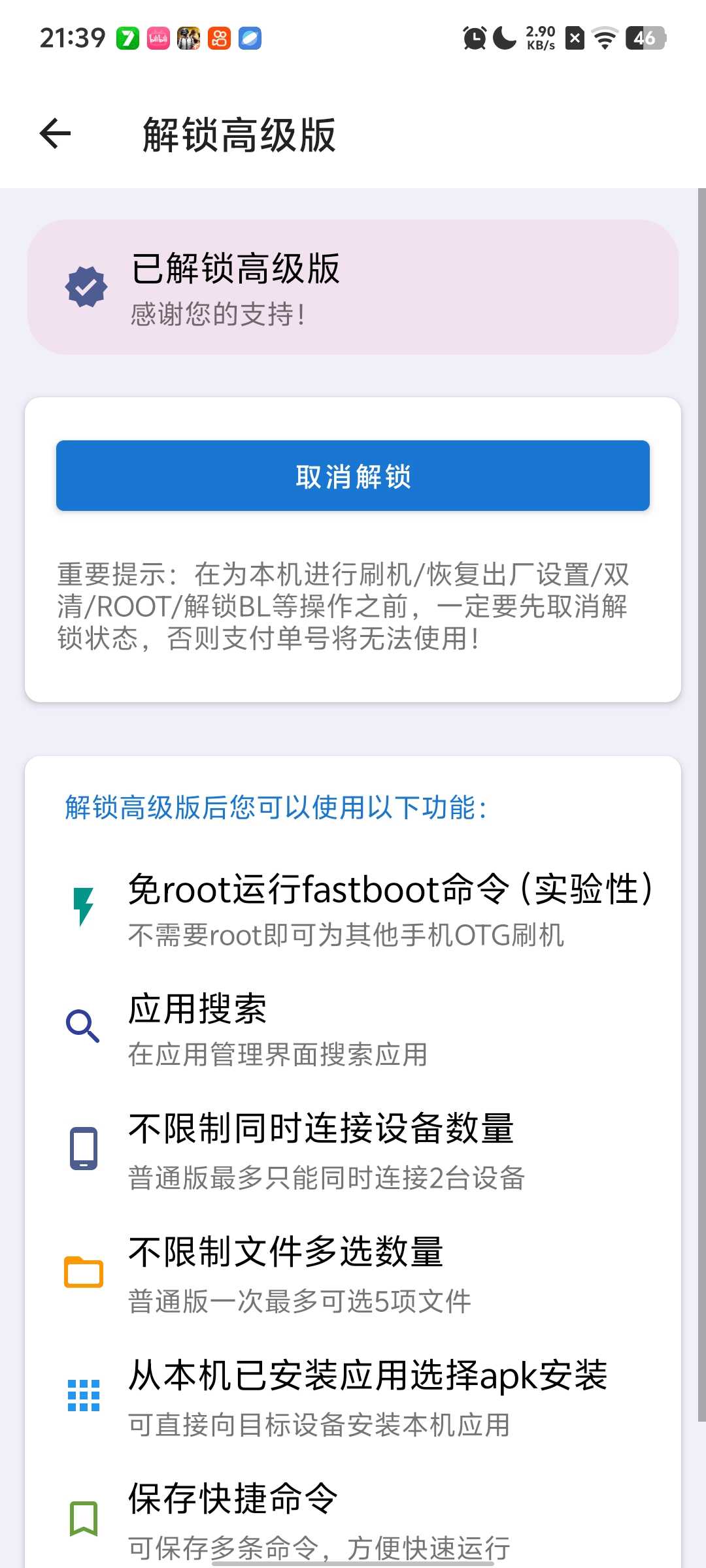Tap the 取消解锁 button
This screenshot has width=706, height=1568.
coord(353,476)
